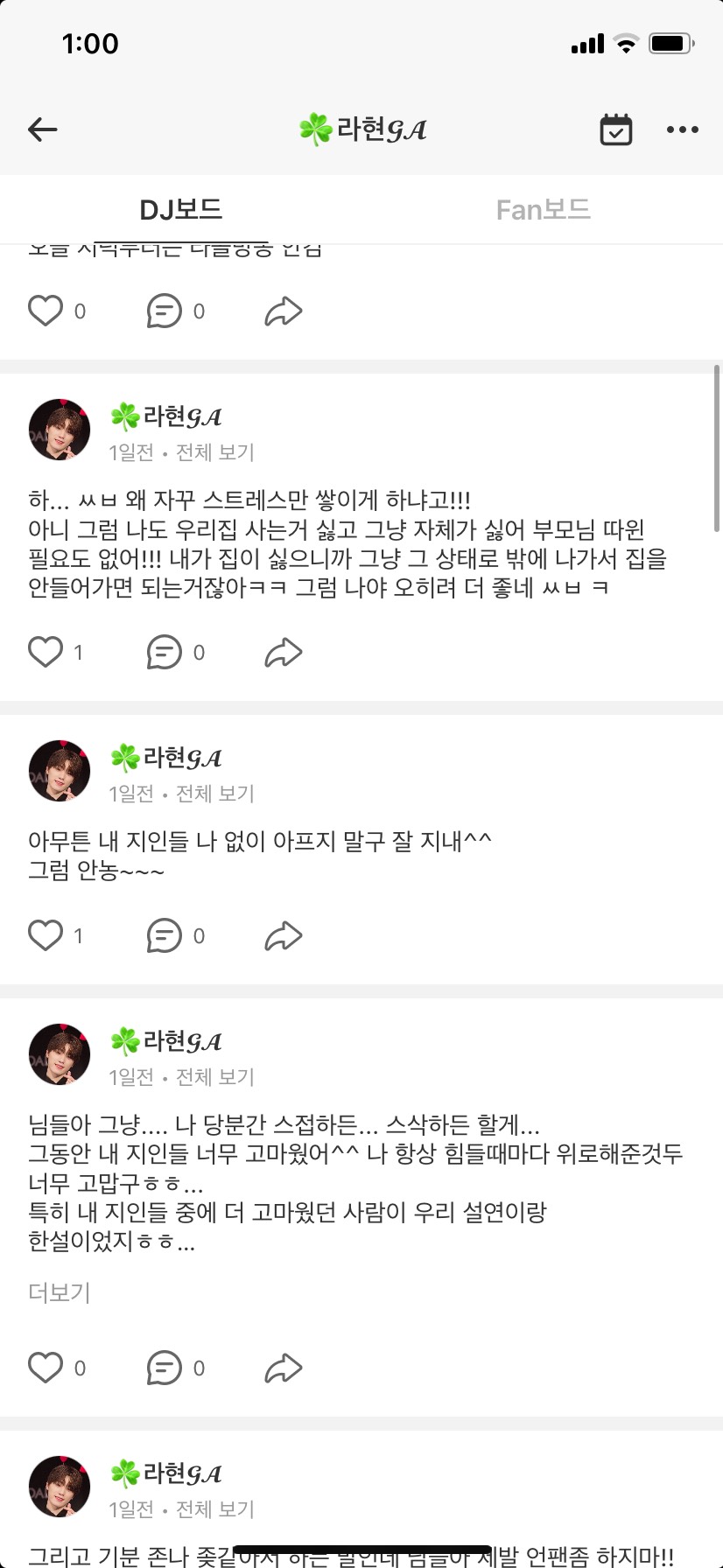Select the DJ보드 tab
This screenshot has height=1568, width=723.
coord(181,210)
